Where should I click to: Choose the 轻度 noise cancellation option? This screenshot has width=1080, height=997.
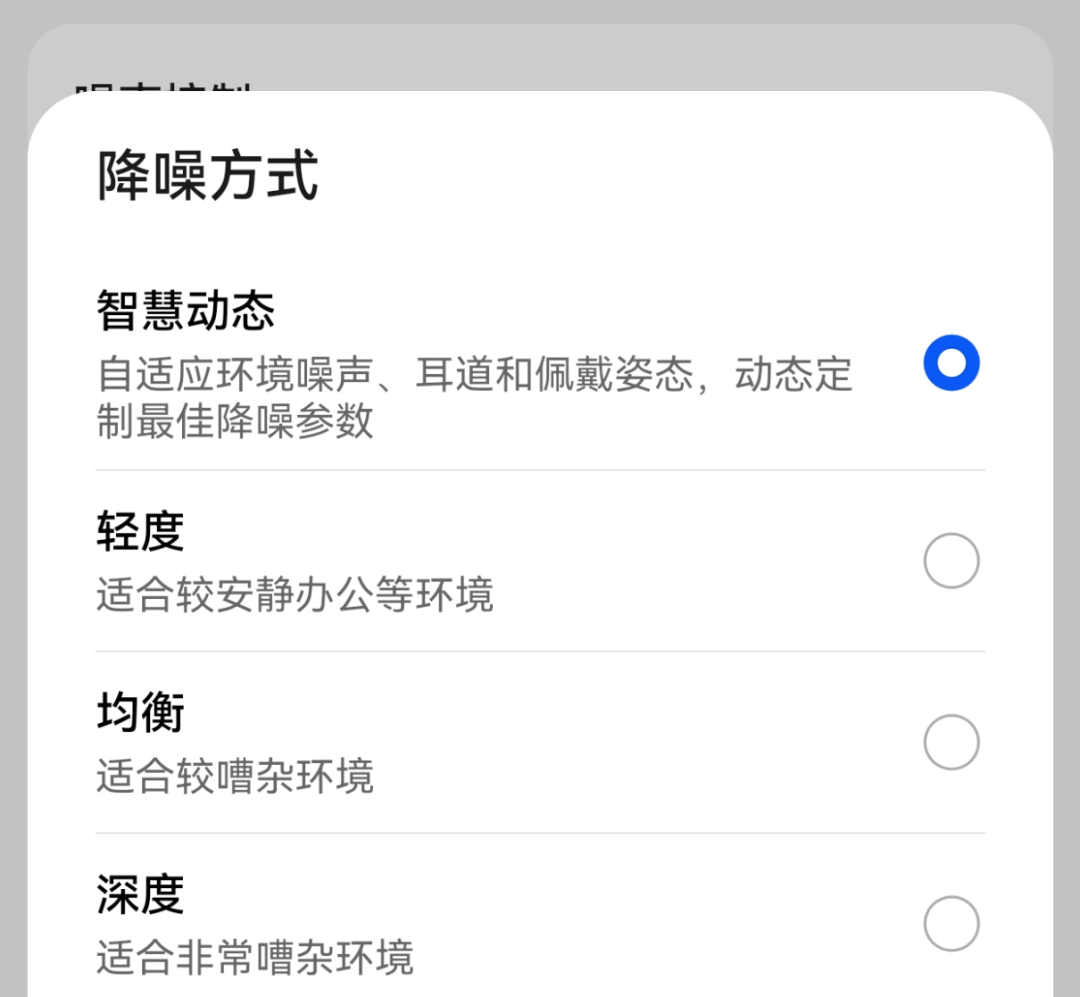tap(951, 561)
